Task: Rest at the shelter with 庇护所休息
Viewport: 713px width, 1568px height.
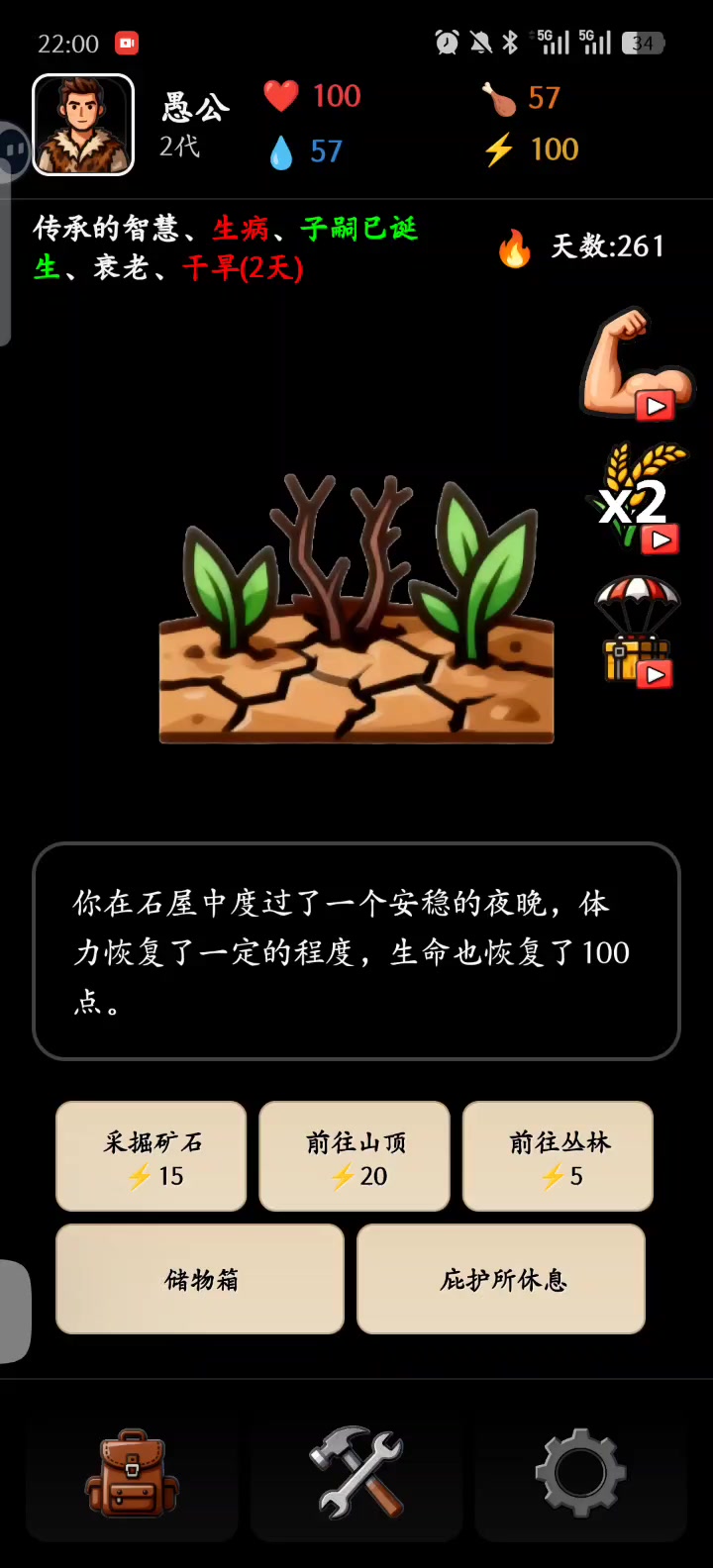Action: pos(501,1279)
